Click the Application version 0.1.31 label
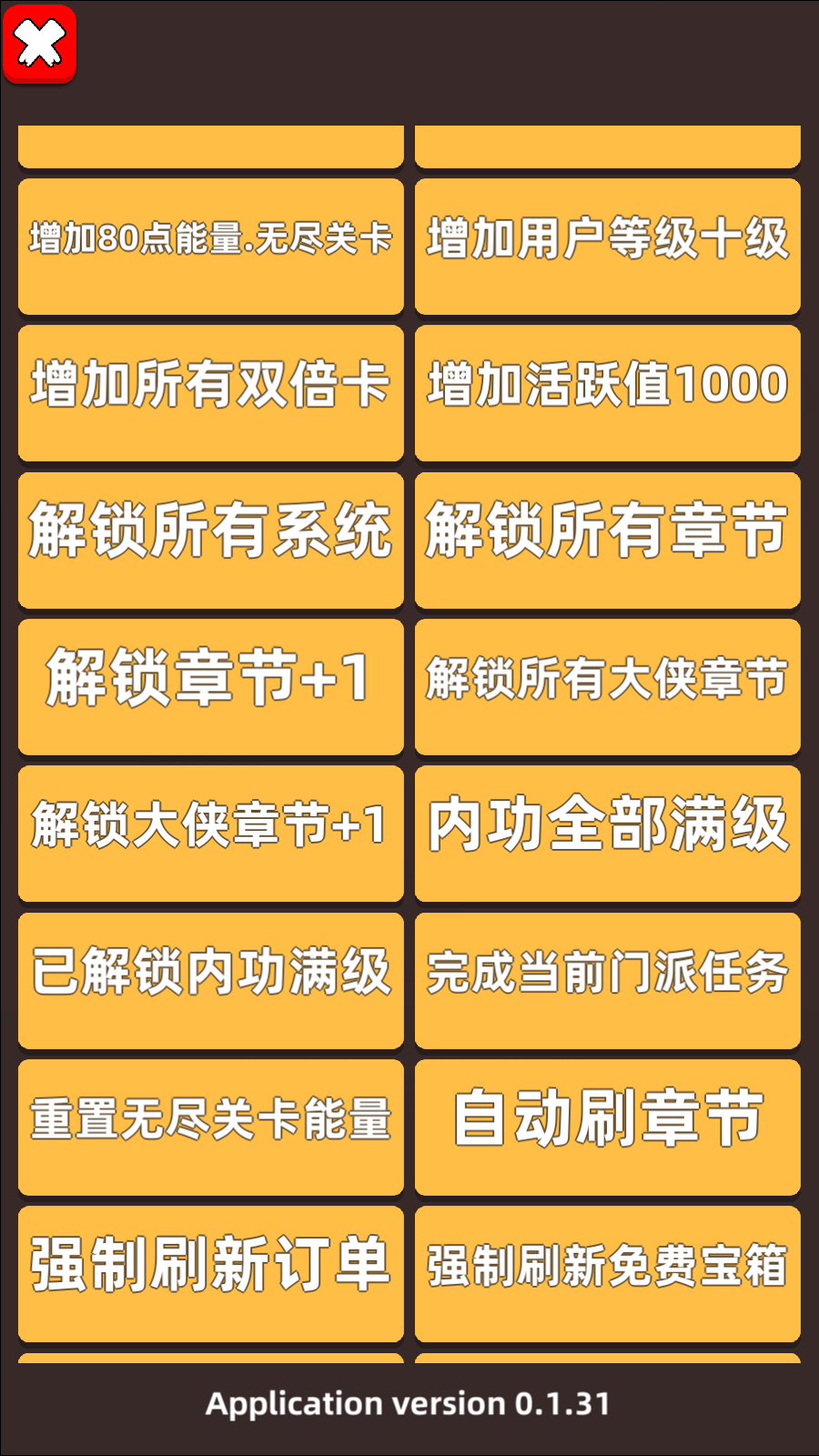 [409, 1402]
